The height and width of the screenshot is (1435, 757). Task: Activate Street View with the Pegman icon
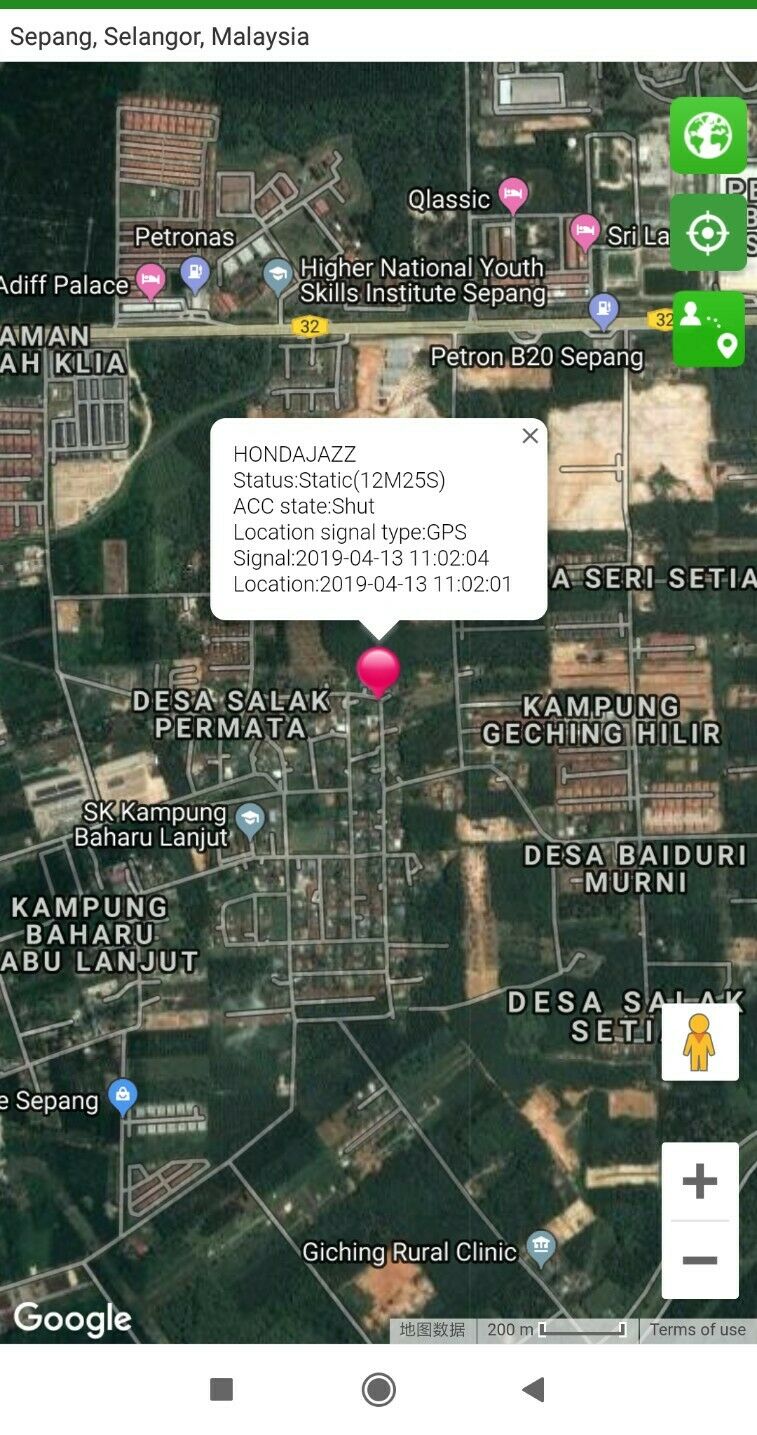pyautogui.click(x=699, y=1042)
